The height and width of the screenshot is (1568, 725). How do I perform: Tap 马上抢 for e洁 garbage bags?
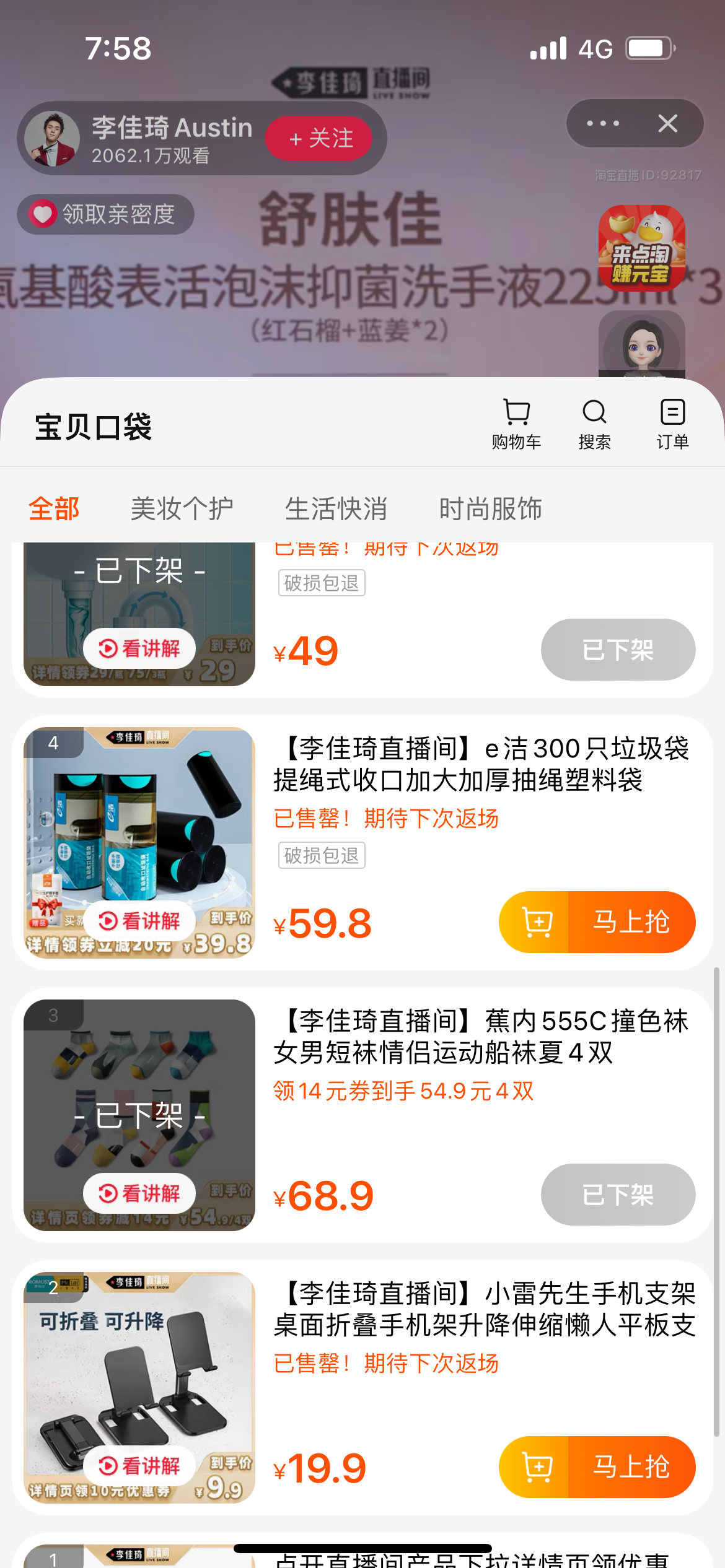[631, 922]
